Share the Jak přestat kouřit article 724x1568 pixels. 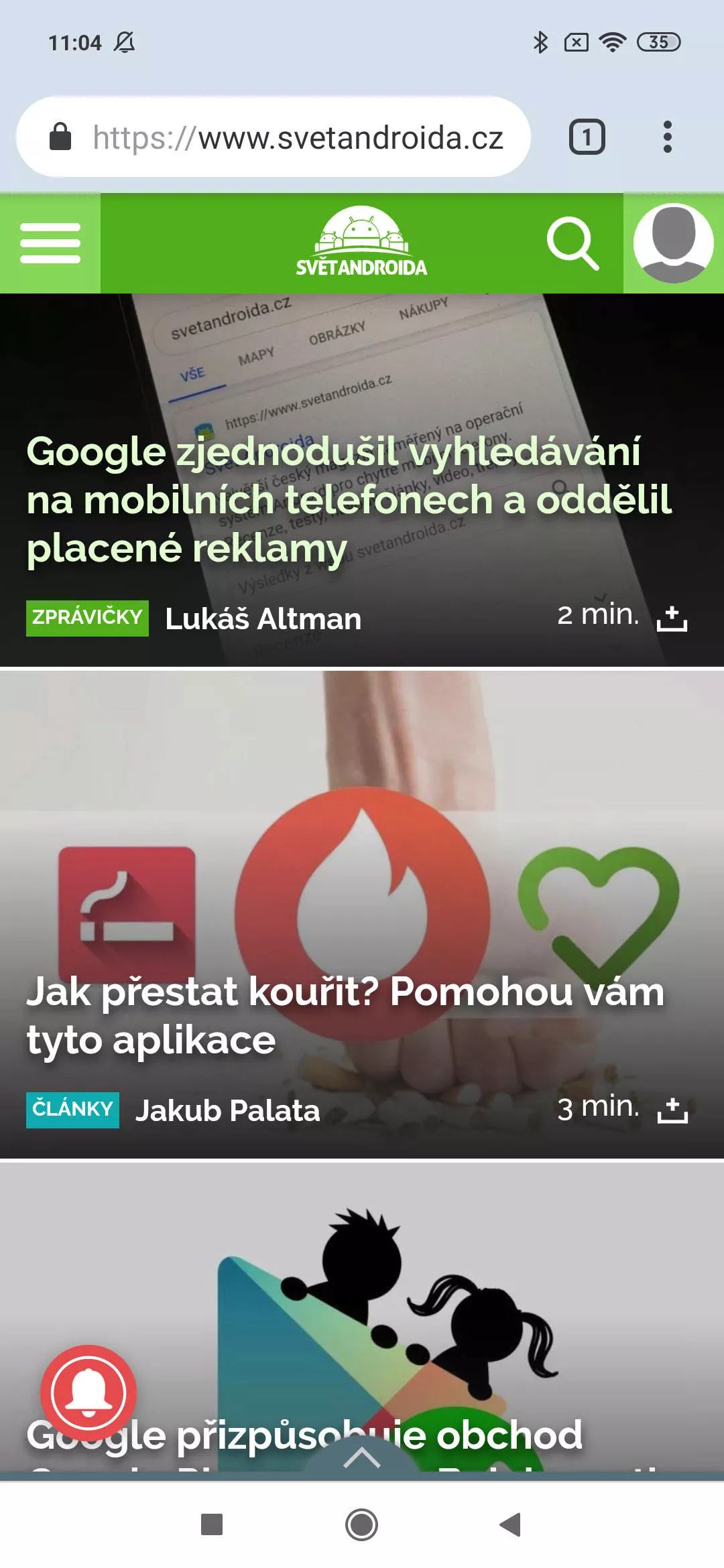click(672, 1110)
